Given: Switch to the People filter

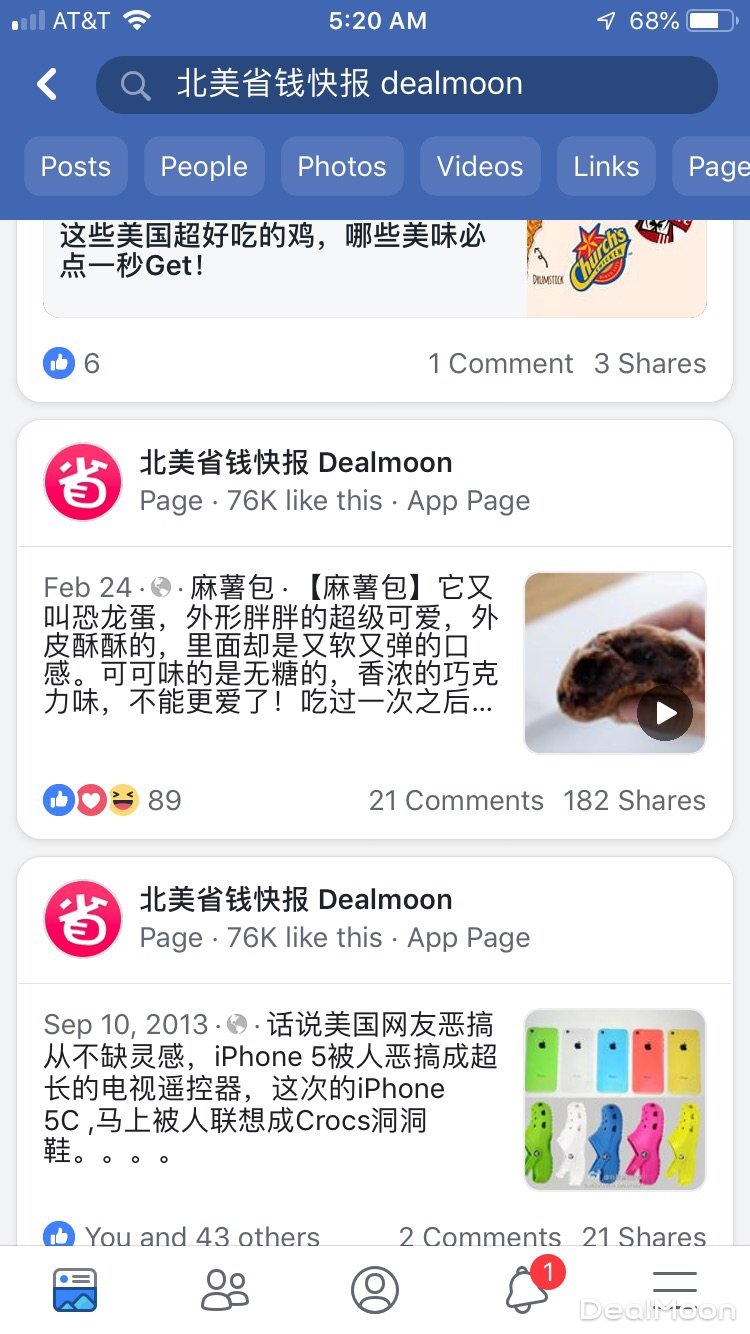Looking at the screenshot, I should pyautogui.click(x=204, y=166).
